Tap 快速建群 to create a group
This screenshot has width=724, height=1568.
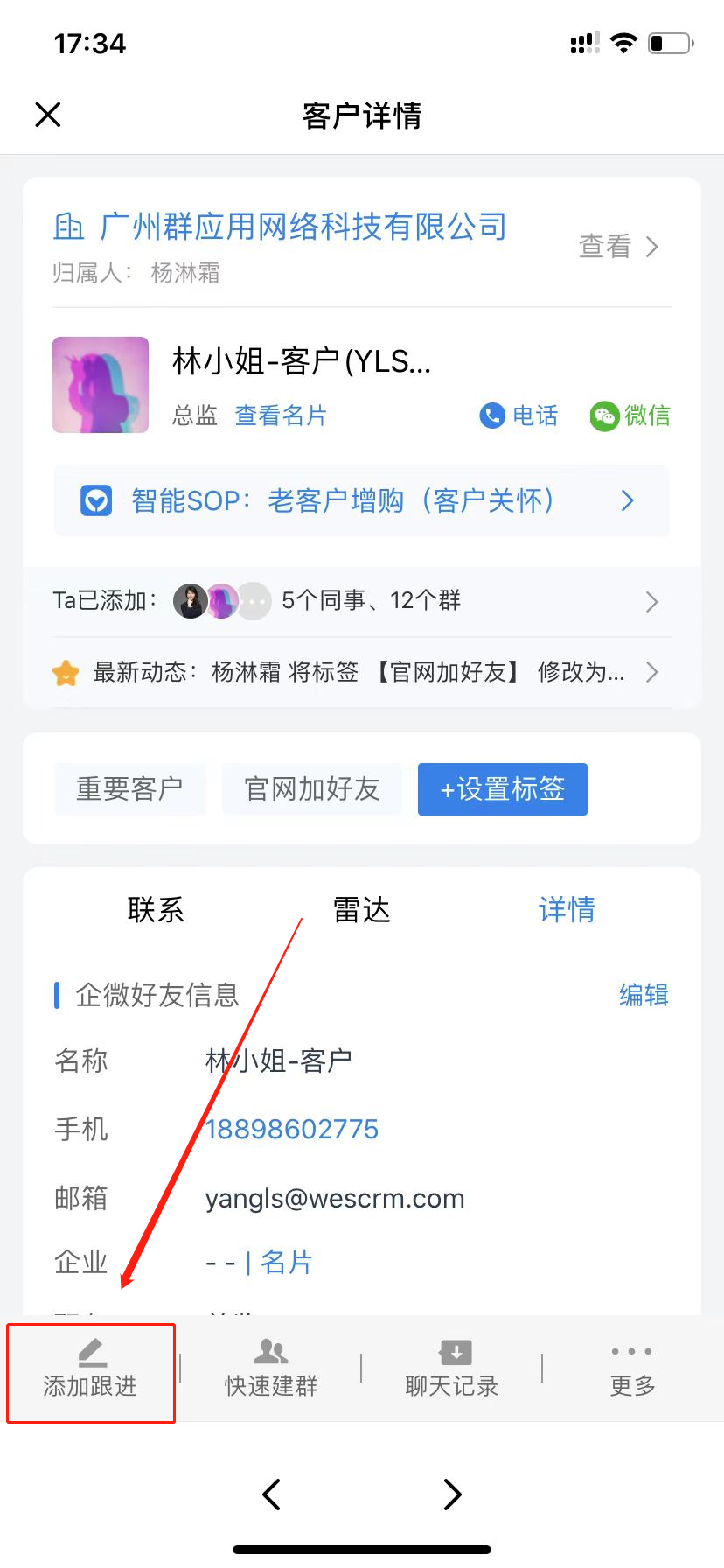[271, 1369]
